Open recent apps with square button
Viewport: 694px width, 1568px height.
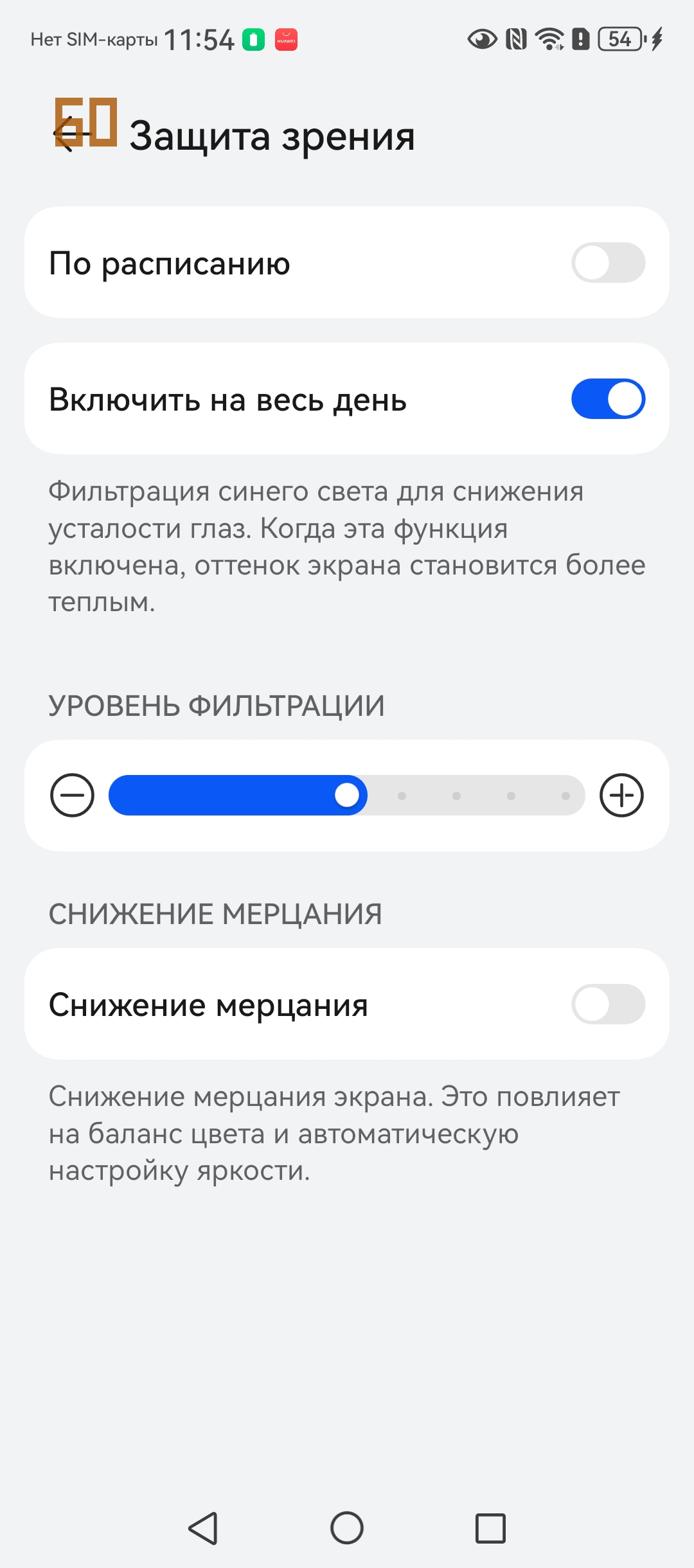490,1528
